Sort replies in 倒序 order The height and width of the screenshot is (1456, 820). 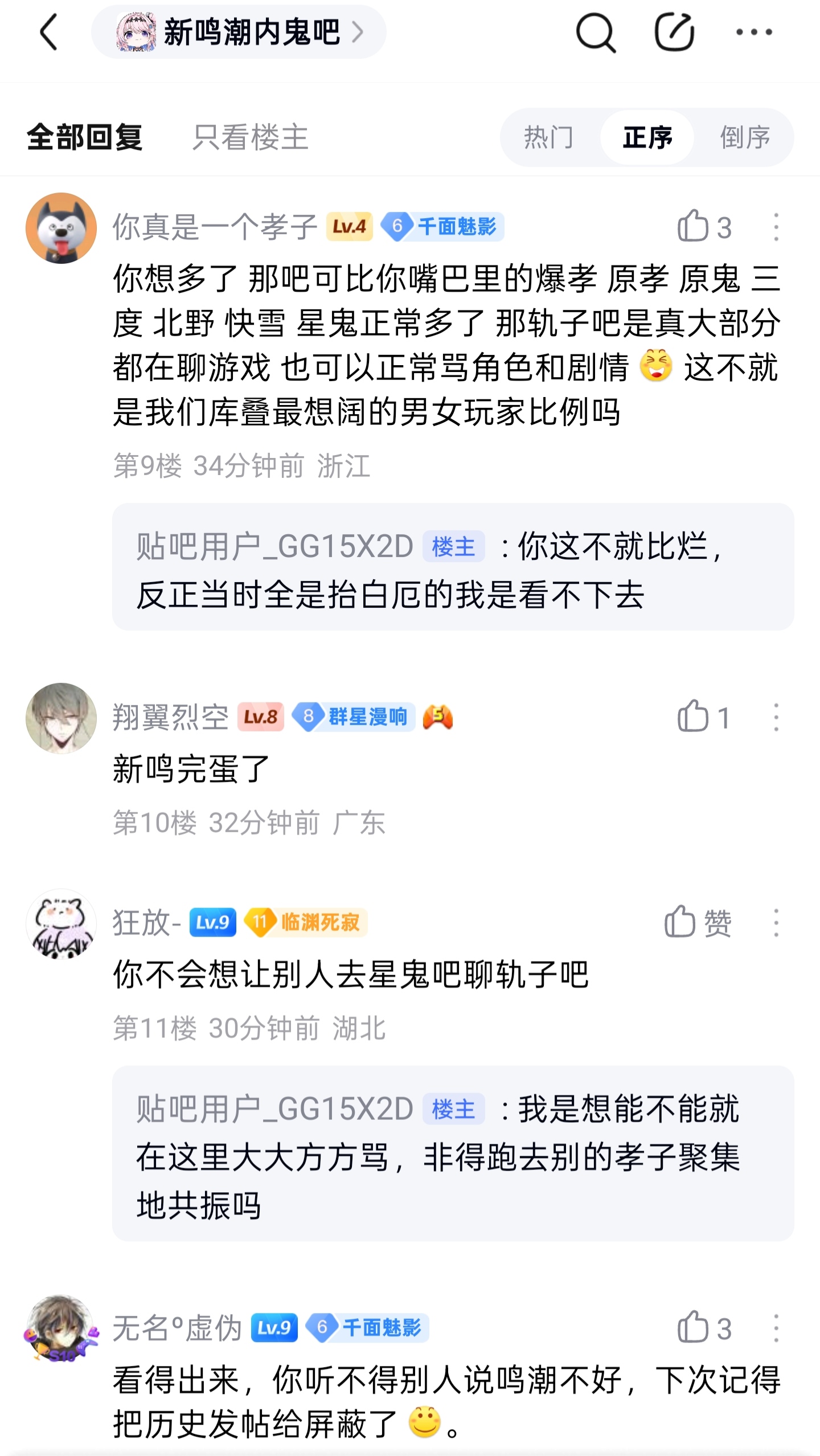745,137
